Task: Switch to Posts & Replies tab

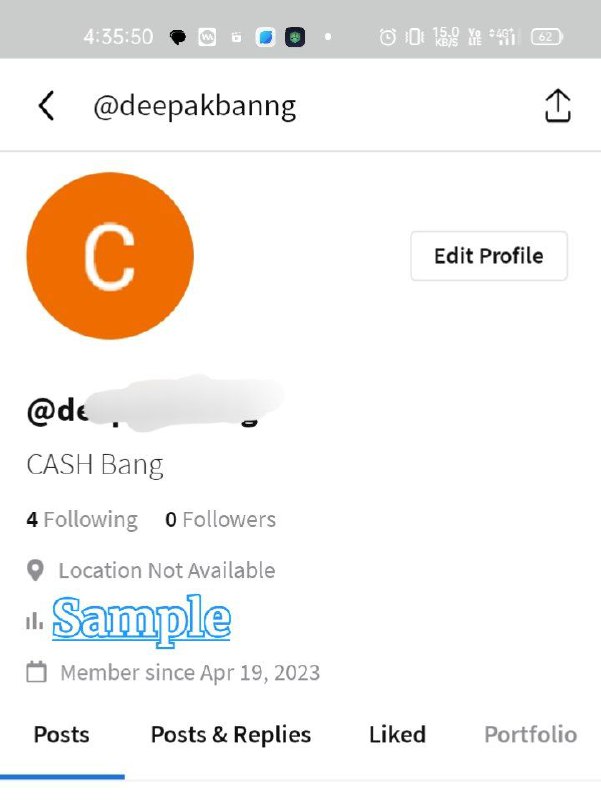Action: click(231, 735)
